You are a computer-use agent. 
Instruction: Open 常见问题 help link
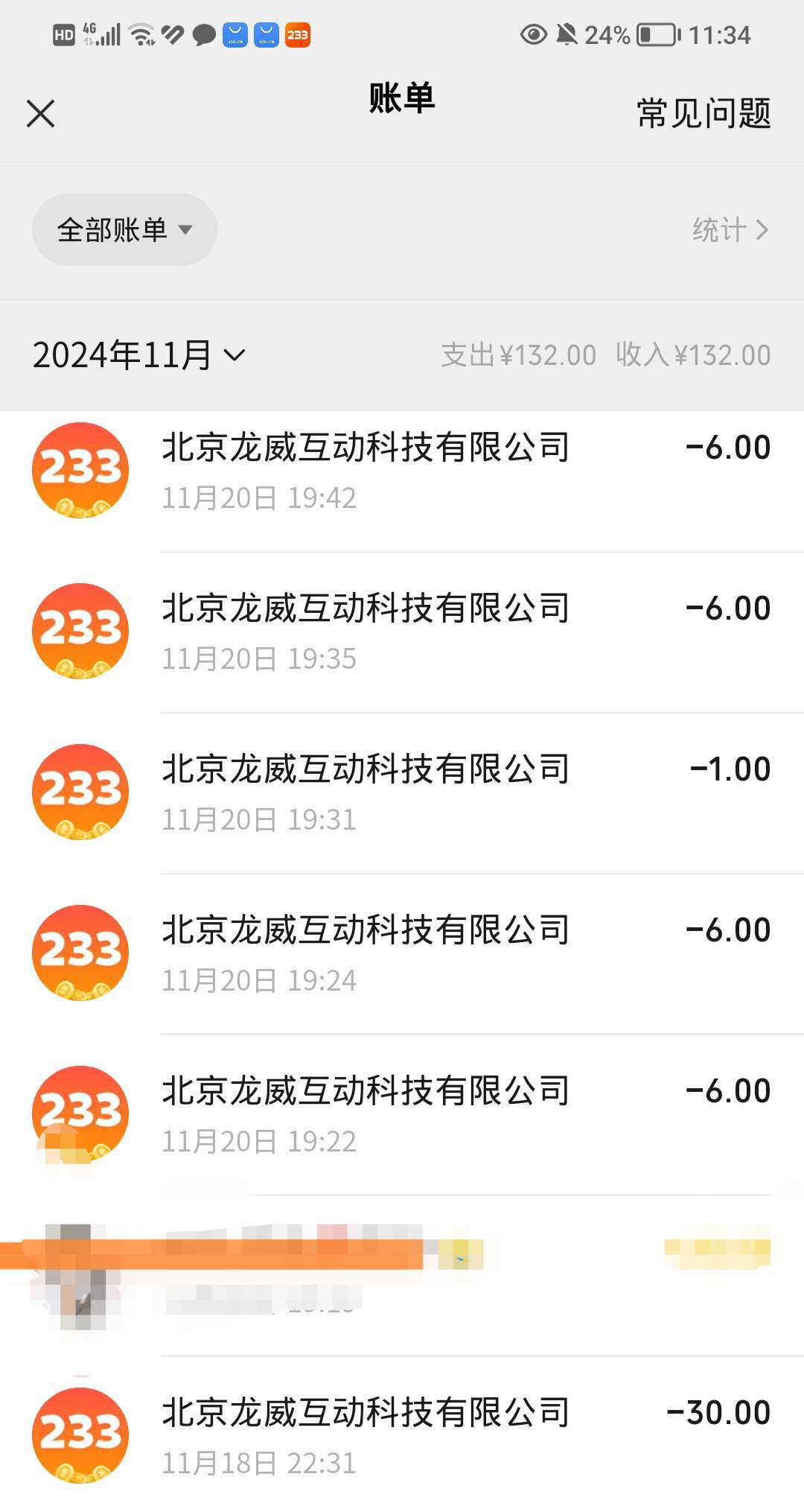click(703, 114)
